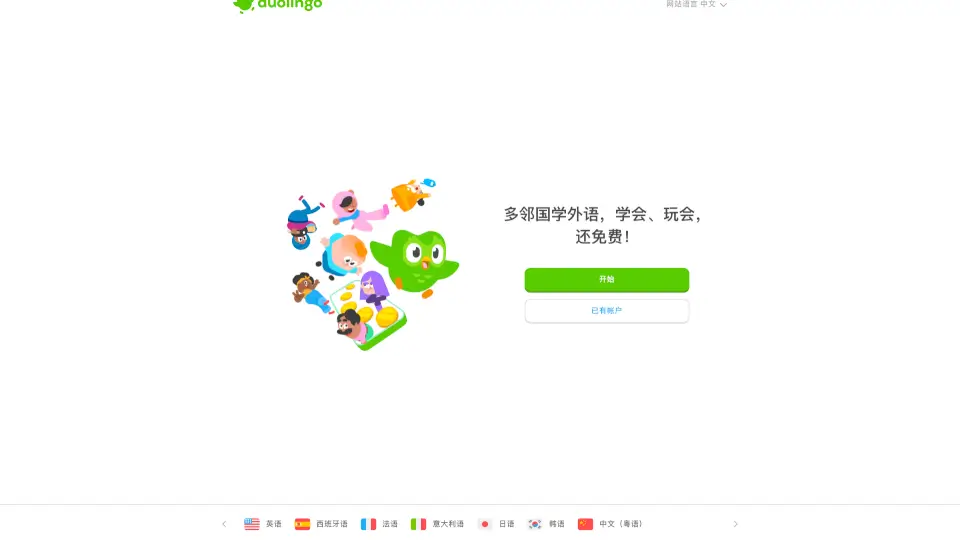The height and width of the screenshot is (540, 960).
Task: Tap 已有帐户 to sign in
Action: (x=606, y=311)
